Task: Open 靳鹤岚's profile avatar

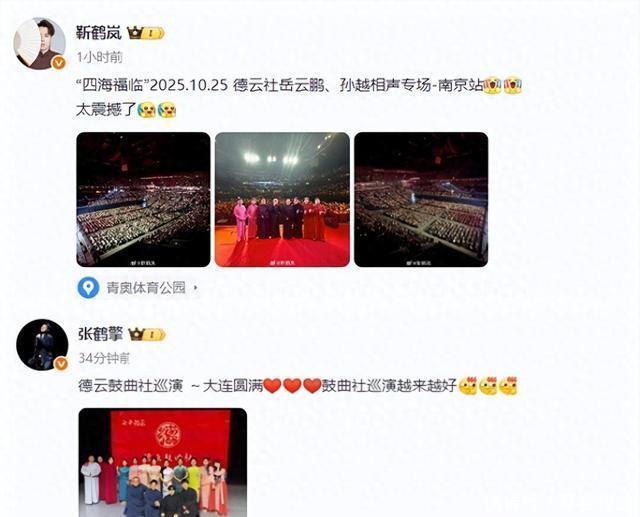Action: 40,44
